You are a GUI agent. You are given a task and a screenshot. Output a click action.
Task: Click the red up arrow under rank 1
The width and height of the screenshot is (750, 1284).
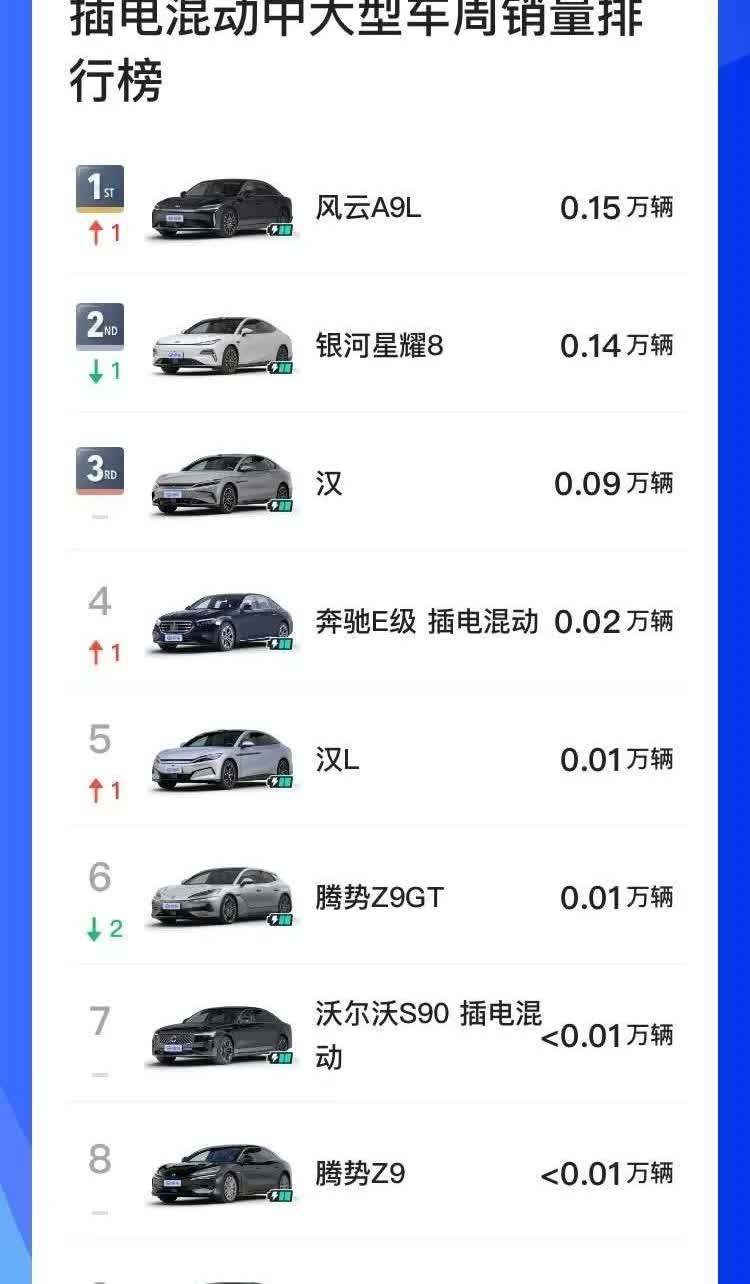point(97,233)
